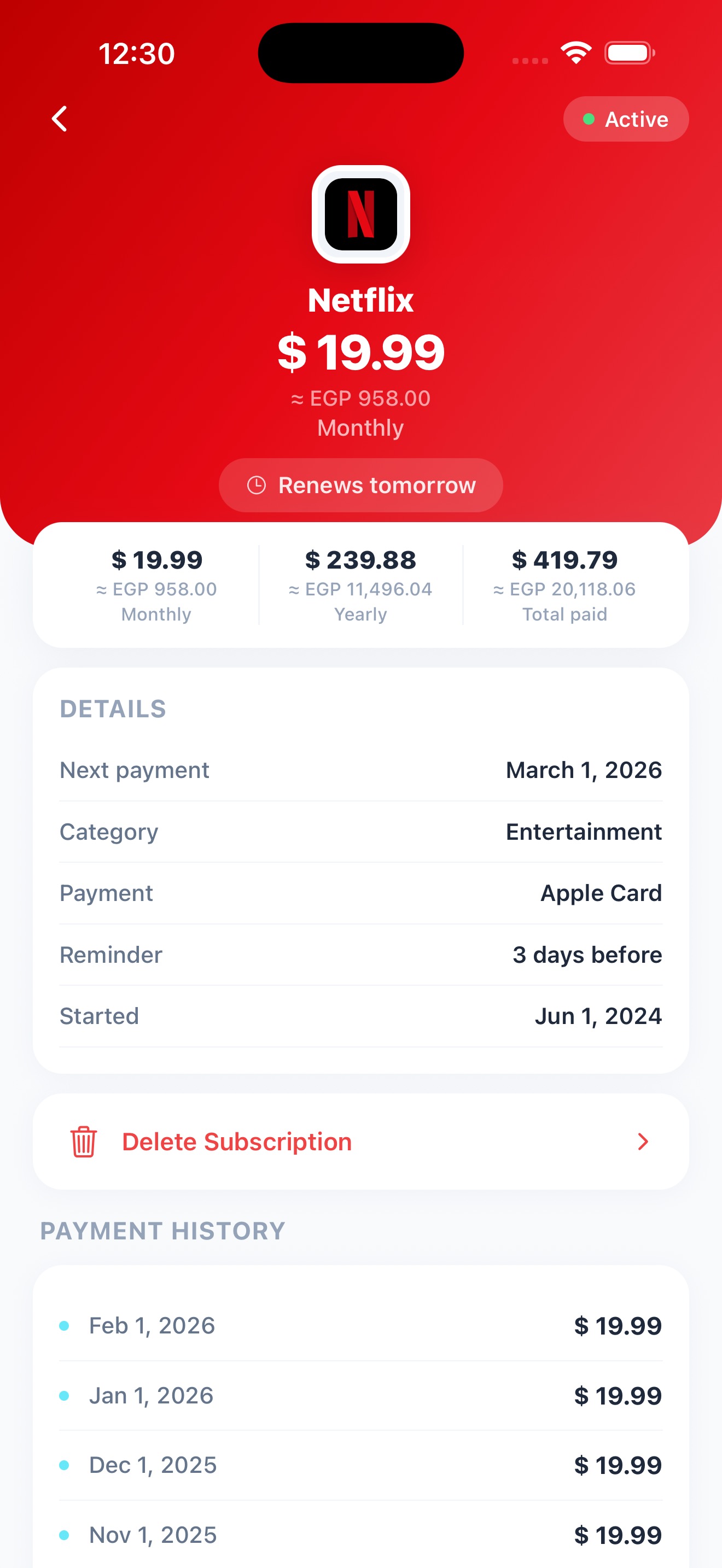The width and height of the screenshot is (722, 1568).
Task: Select the Total paid column
Action: coord(564,584)
